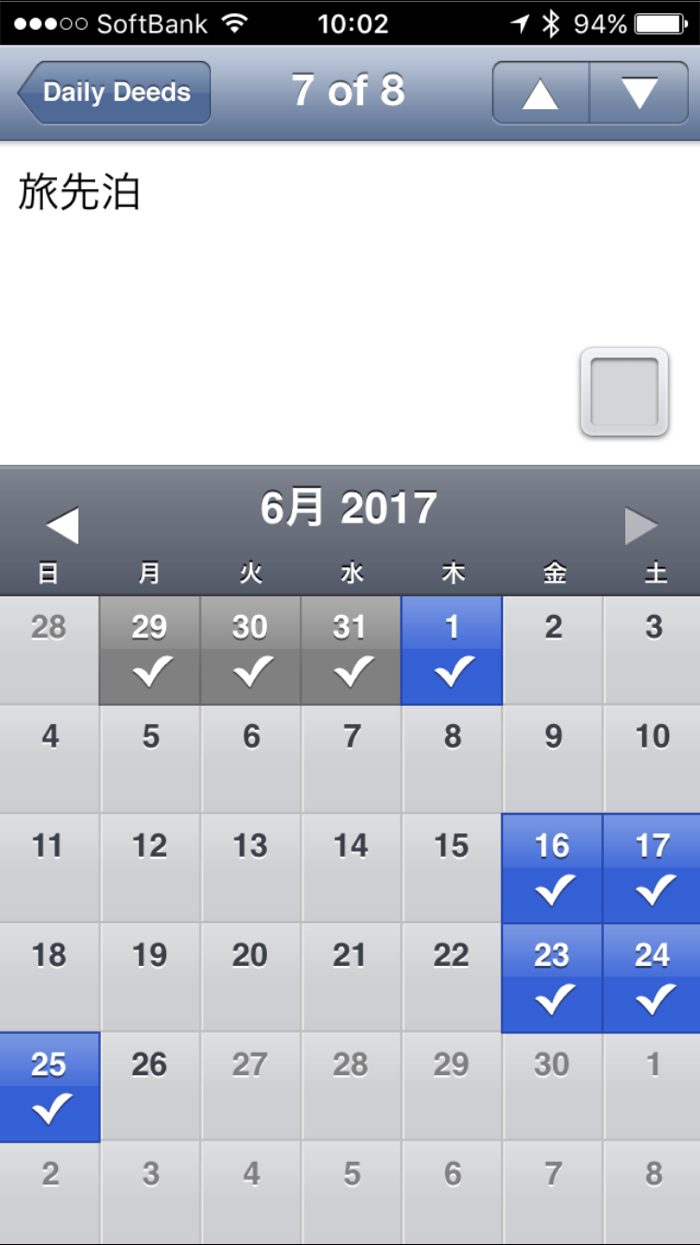Go to the next deed with down arrow
The image size is (700, 1245).
(639, 93)
